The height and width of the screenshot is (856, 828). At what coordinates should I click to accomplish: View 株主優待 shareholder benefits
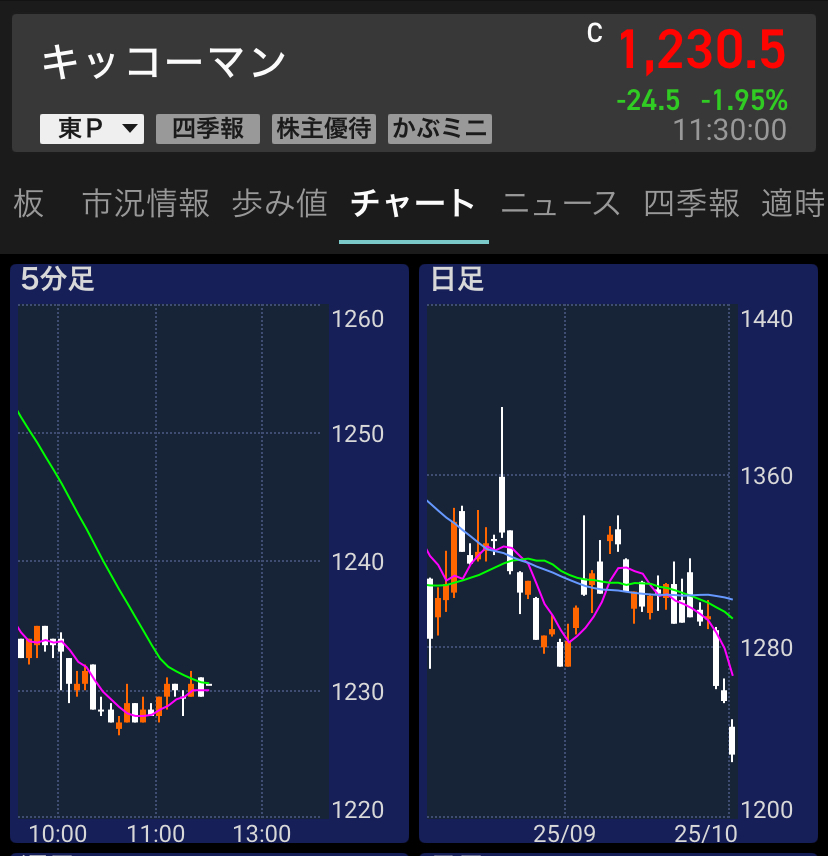coord(324,129)
